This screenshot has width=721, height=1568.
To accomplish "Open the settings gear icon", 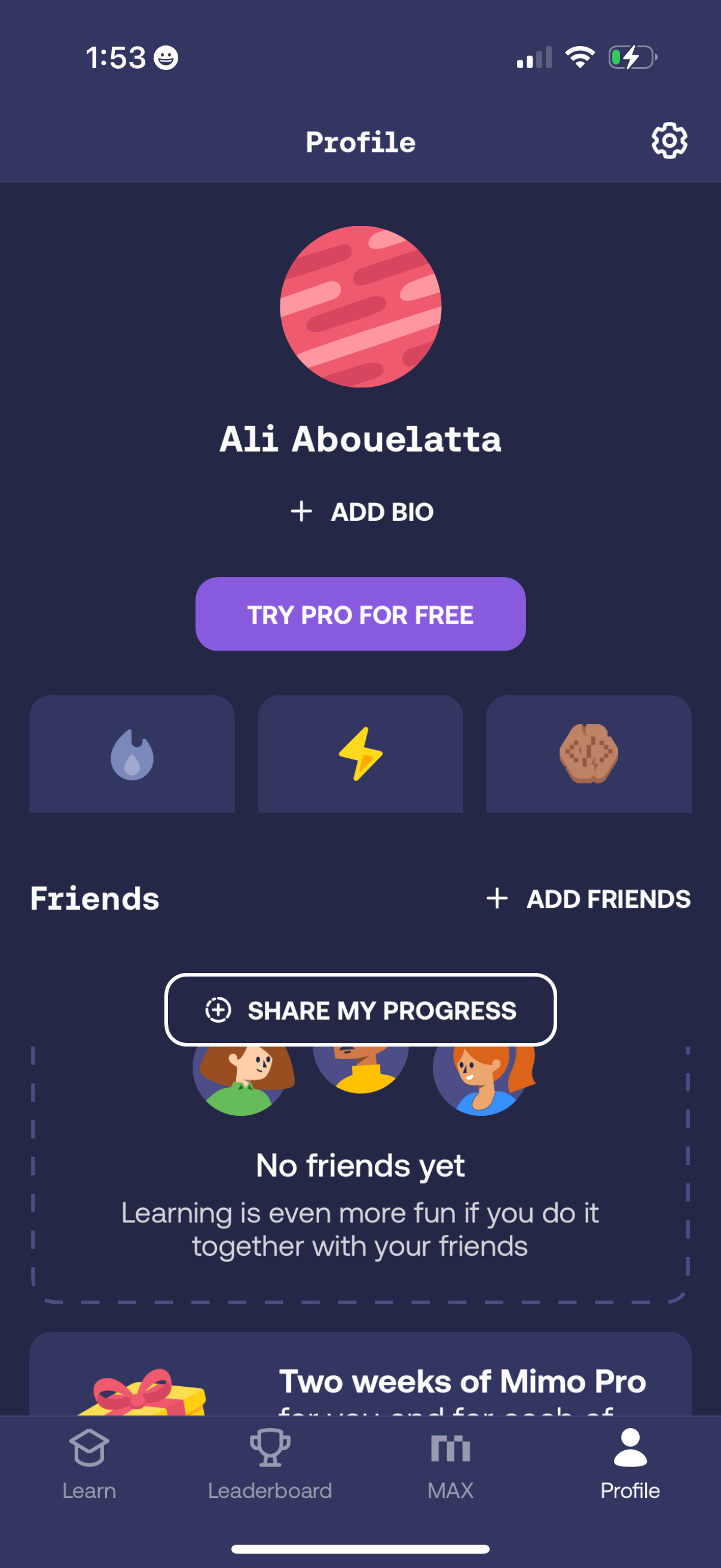I will pos(668,141).
